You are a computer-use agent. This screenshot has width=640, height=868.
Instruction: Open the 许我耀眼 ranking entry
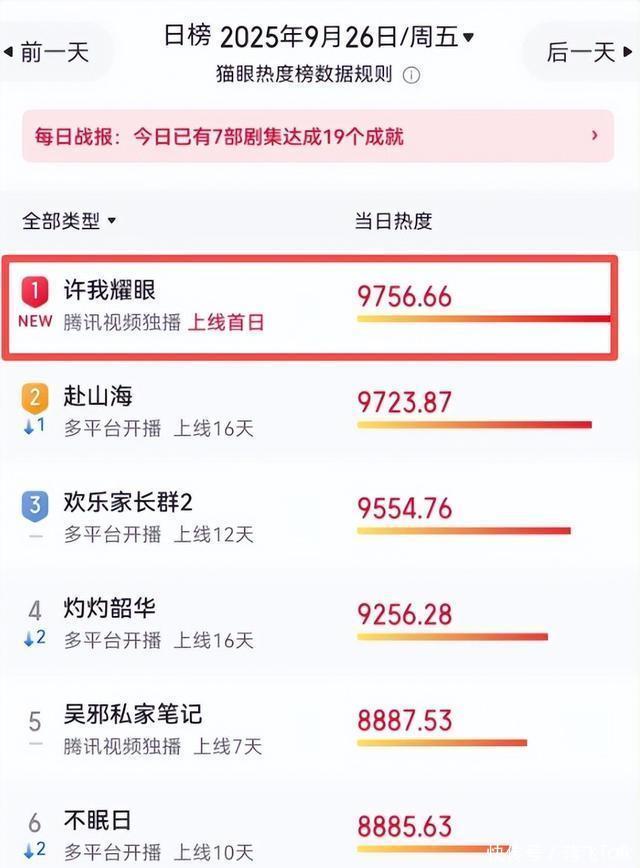click(318, 307)
